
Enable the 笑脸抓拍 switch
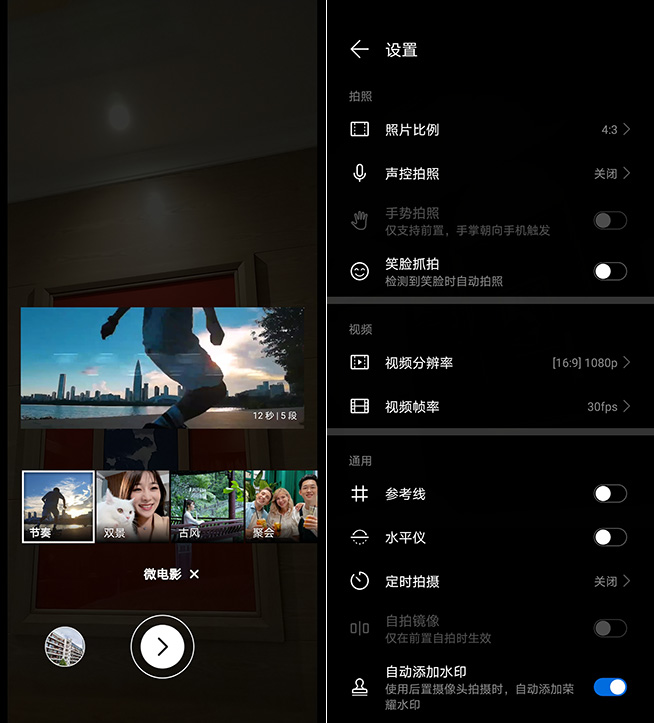point(610,271)
